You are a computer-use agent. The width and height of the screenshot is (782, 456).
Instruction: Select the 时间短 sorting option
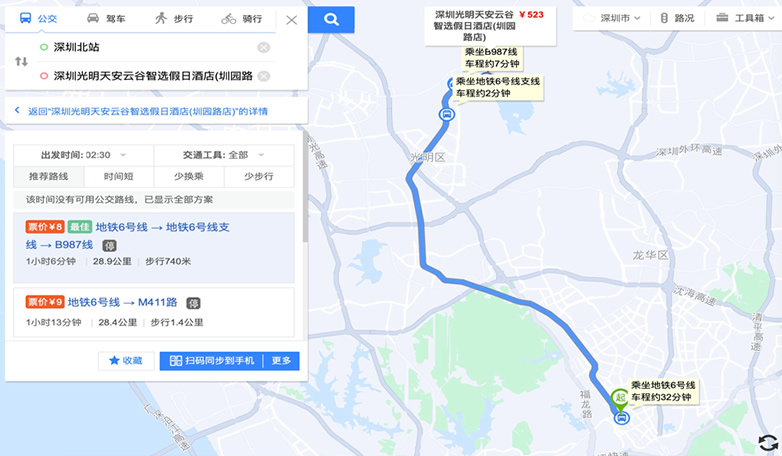pos(119,177)
